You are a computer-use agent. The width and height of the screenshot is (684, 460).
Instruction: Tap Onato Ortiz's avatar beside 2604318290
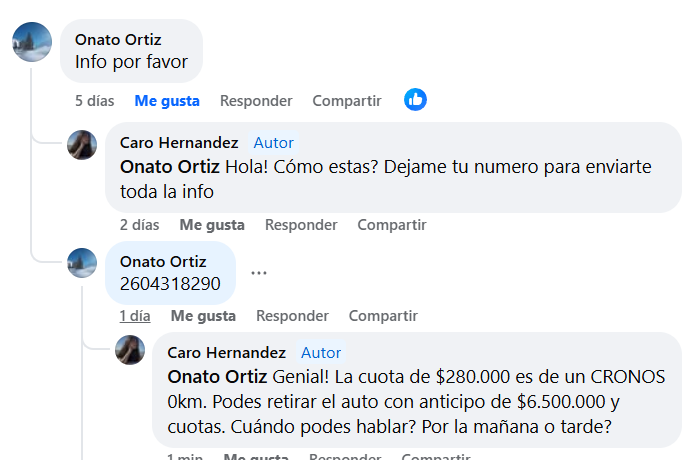pos(82,263)
